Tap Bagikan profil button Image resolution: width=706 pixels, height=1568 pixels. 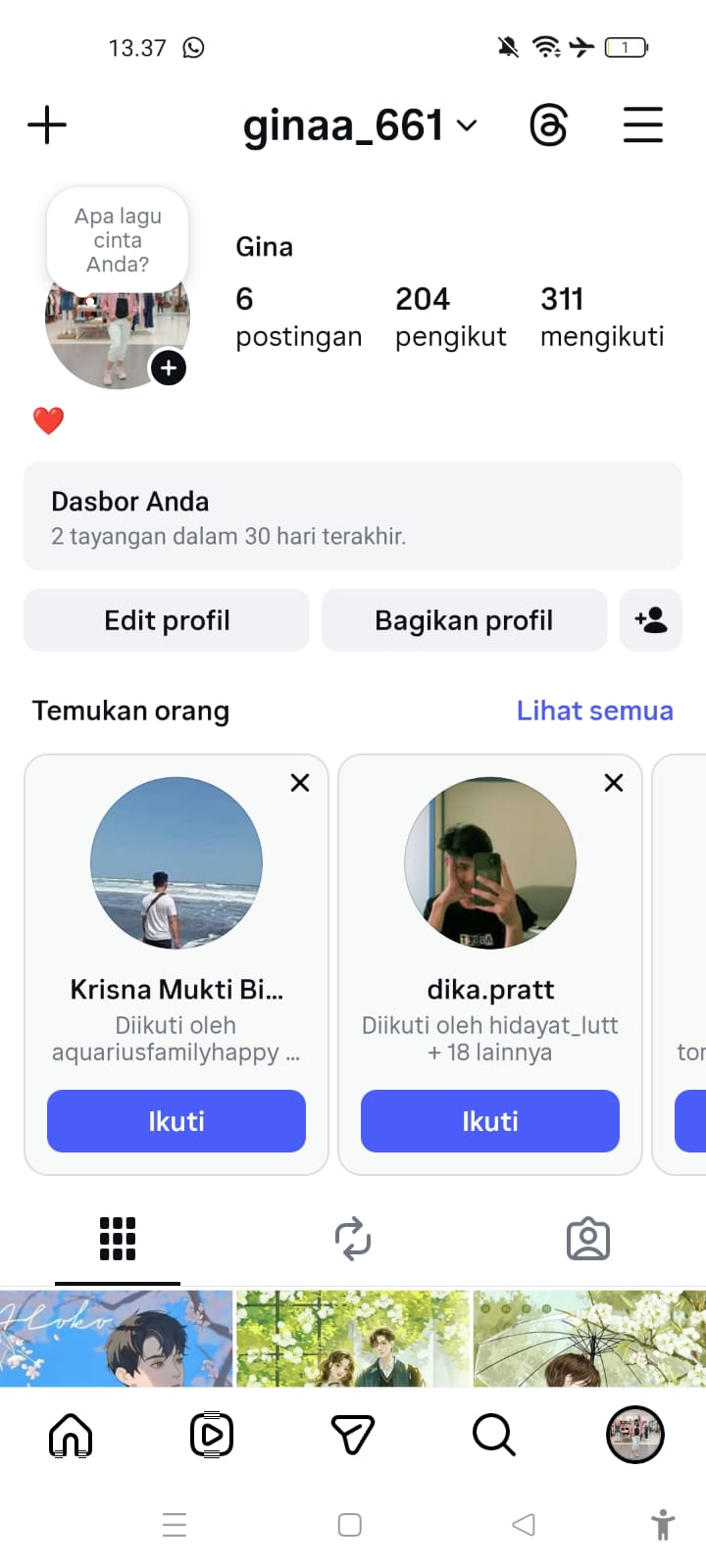click(x=464, y=620)
